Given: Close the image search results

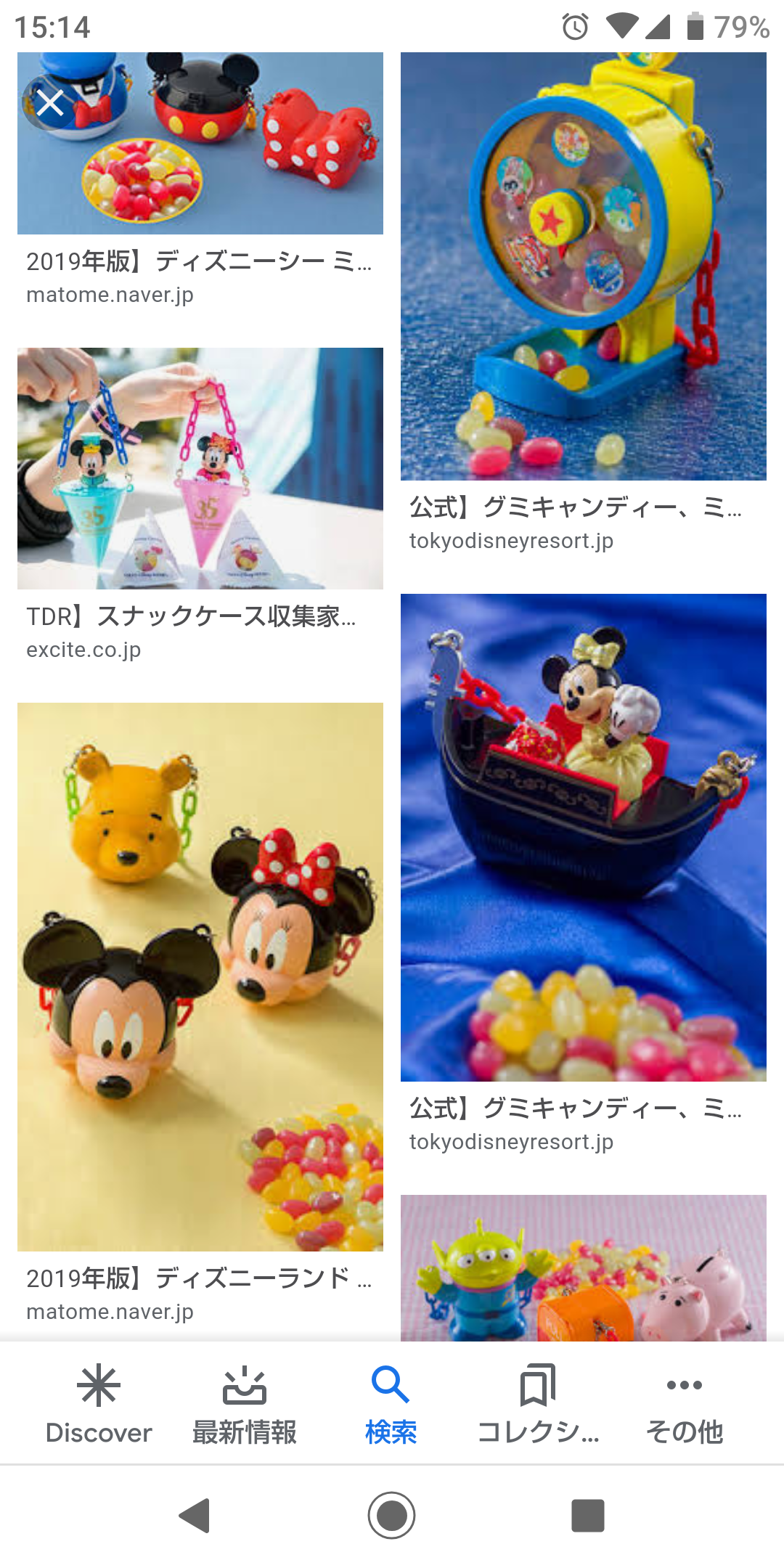Looking at the screenshot, I should click(x=49, y=103).
